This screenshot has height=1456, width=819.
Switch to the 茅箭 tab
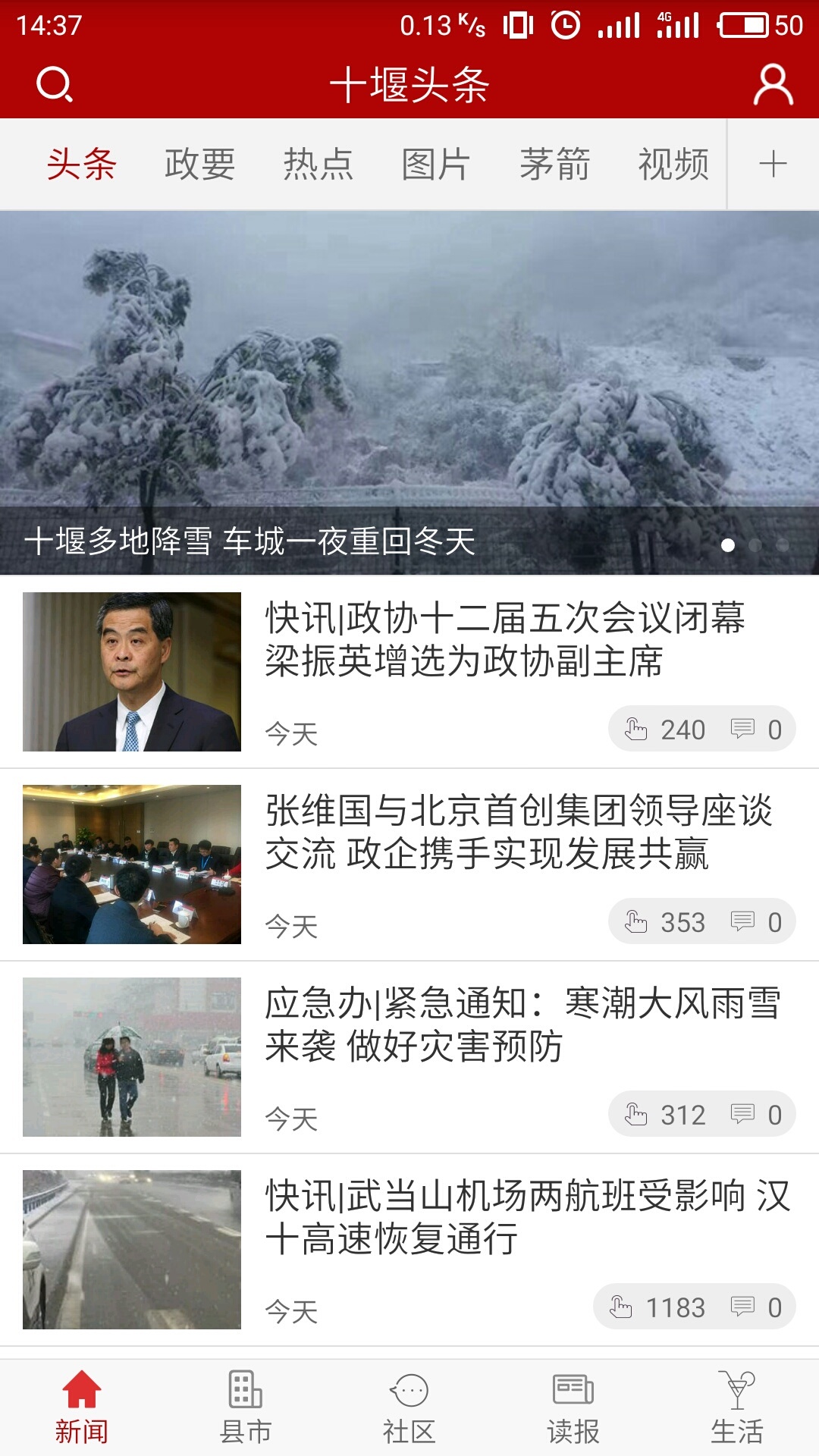(x=554, y=164)
